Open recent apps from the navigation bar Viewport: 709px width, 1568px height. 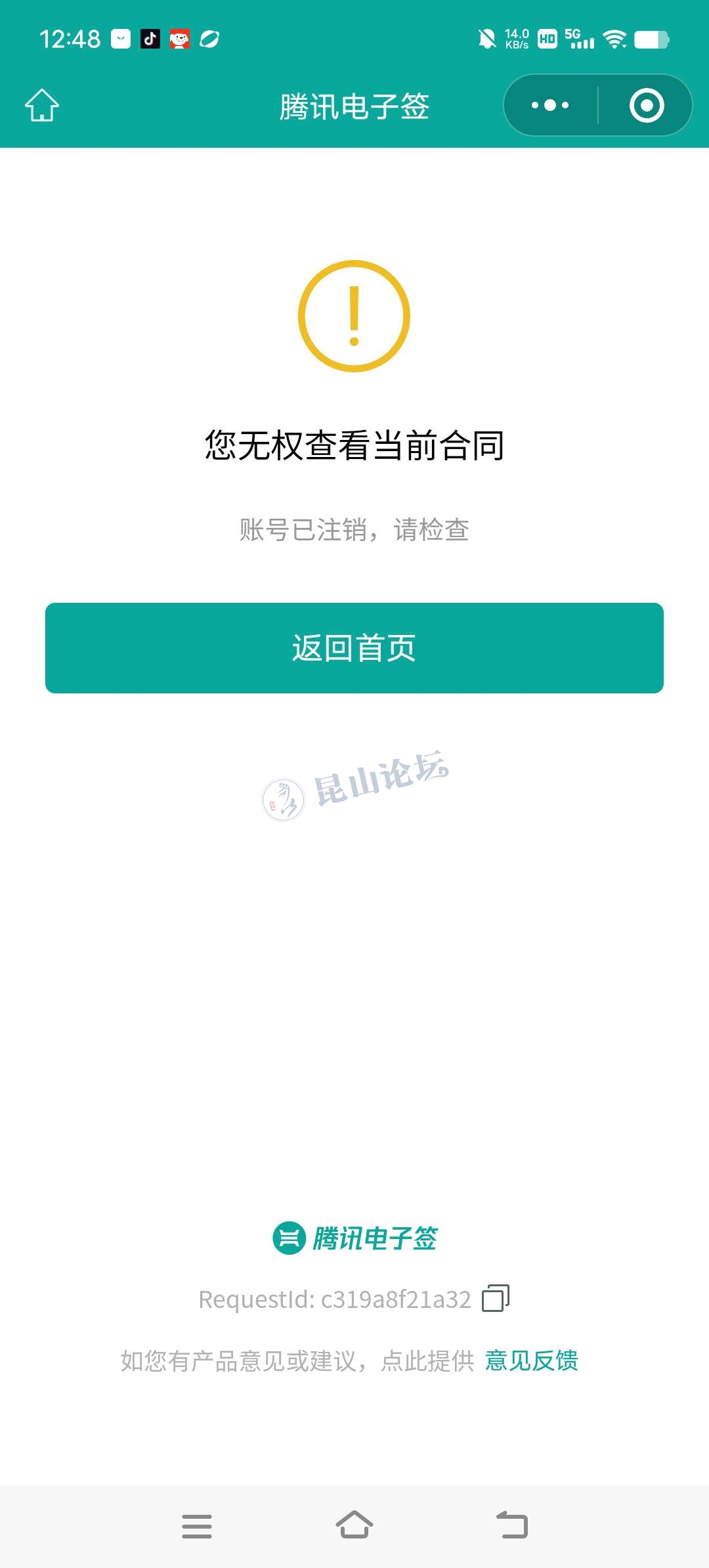(197, 1526)
